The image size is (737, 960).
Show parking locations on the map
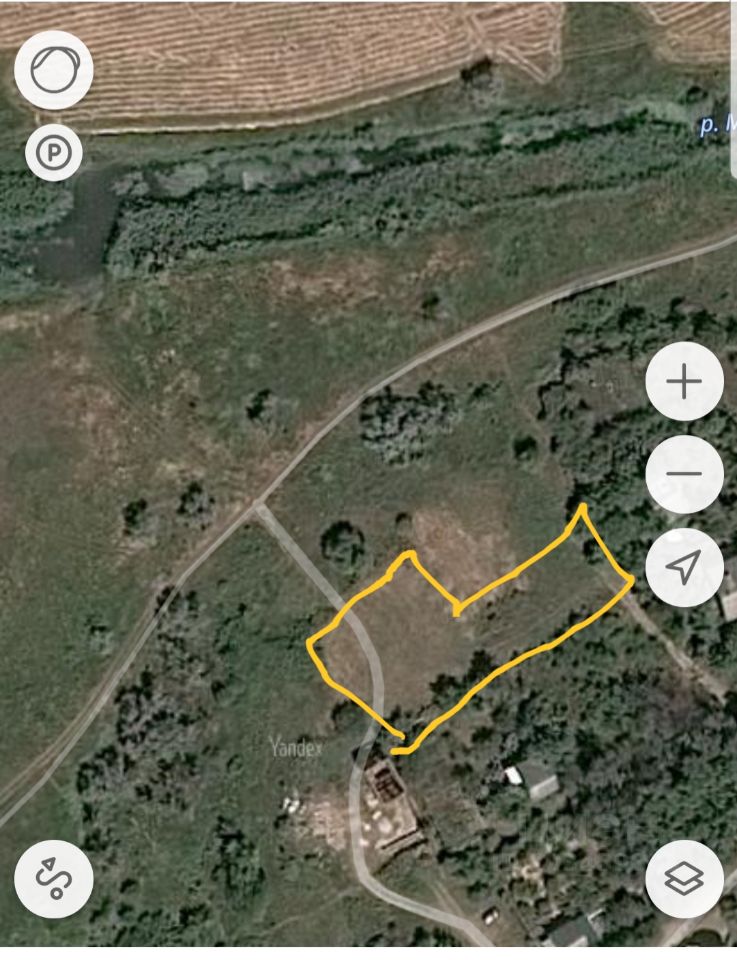point(54,153)
